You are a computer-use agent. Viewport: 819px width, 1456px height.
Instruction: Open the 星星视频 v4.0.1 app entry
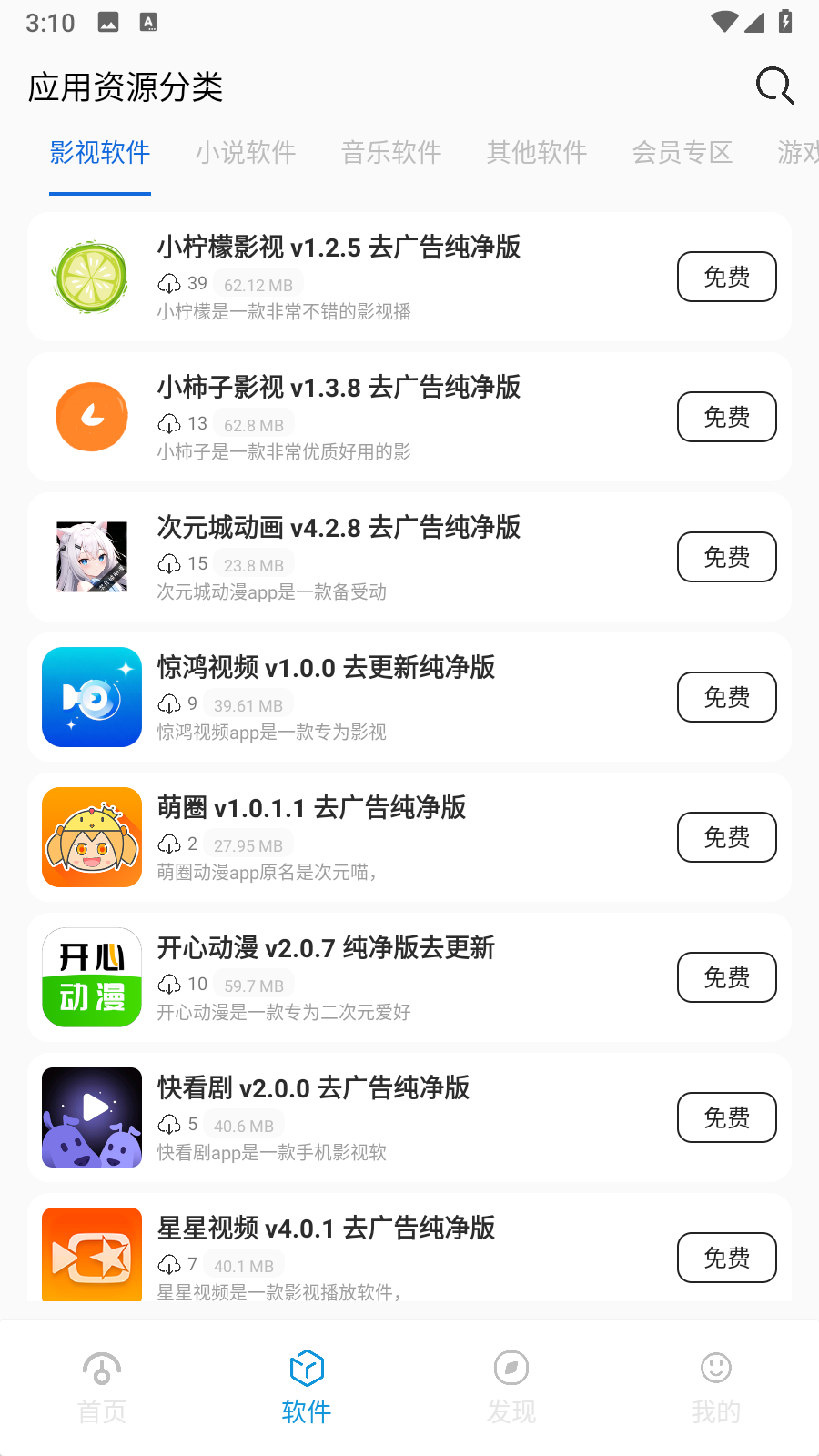click(409, 1247)
